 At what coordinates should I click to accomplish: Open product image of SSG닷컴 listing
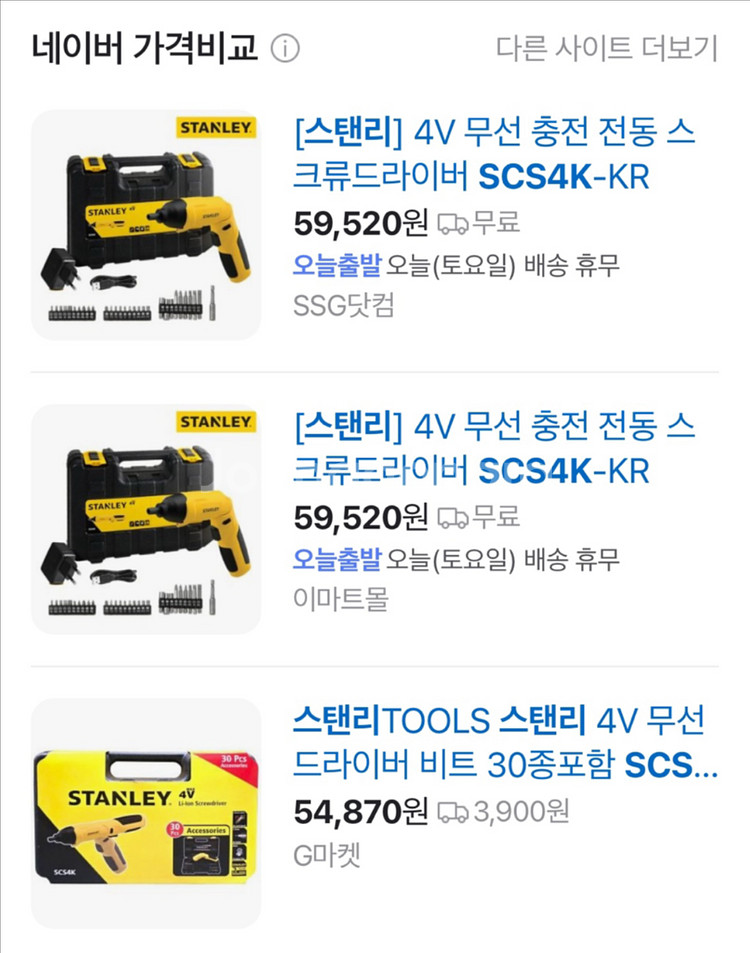(x=146, y=225)
